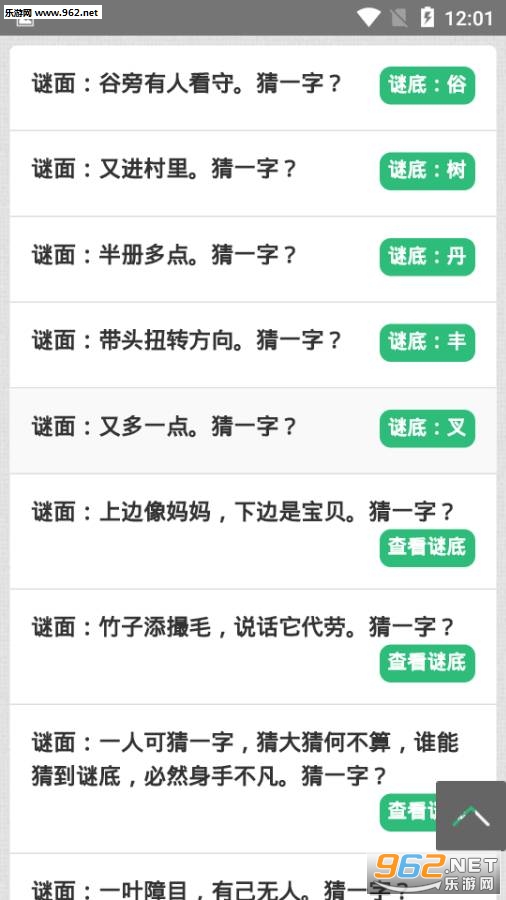Image resolution: width=506 pixels, height=900 pixels.
Task: Reveal answer for 上边像妈妈 riddle
Action: 427,548
